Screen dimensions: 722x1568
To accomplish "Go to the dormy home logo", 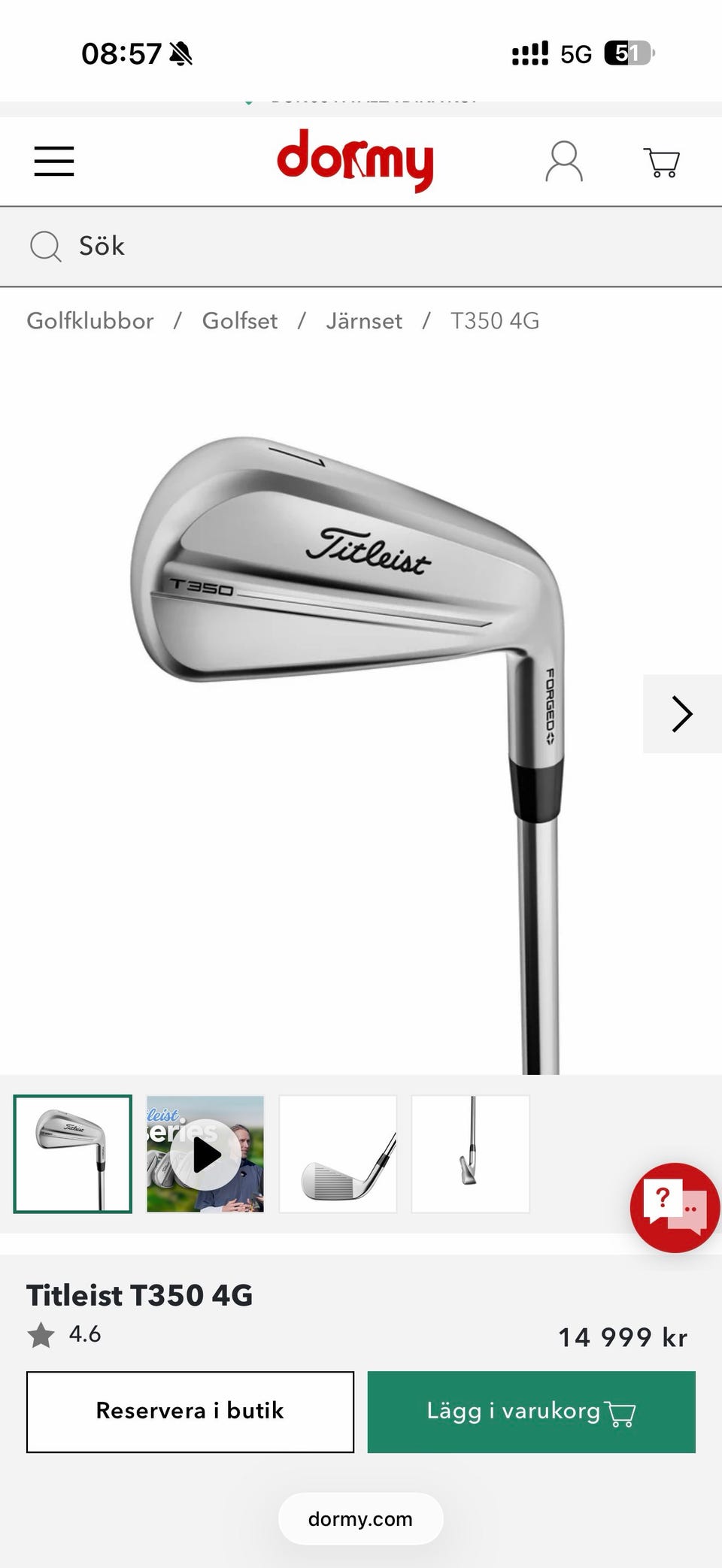I will tap(355, 160).
